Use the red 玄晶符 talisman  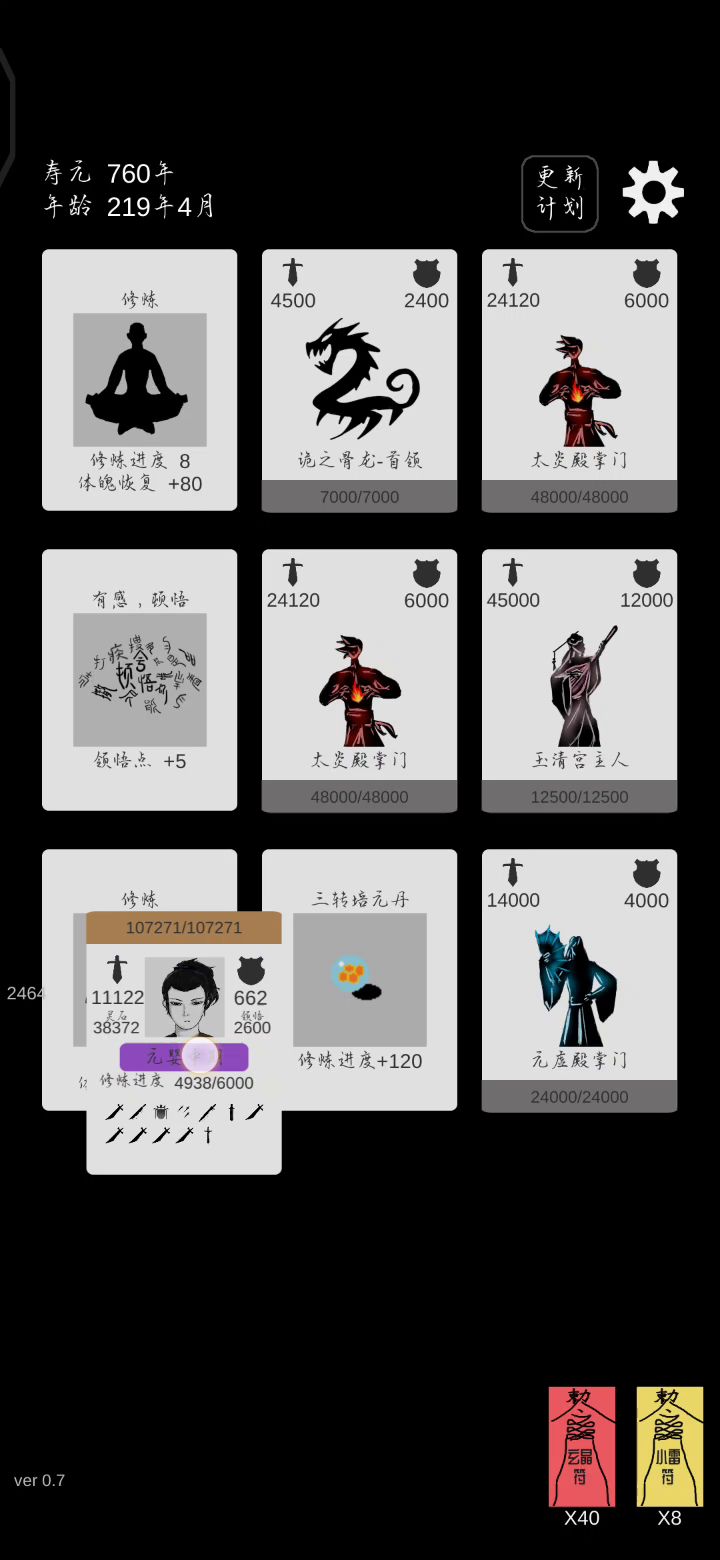[x=582, y=1446]
